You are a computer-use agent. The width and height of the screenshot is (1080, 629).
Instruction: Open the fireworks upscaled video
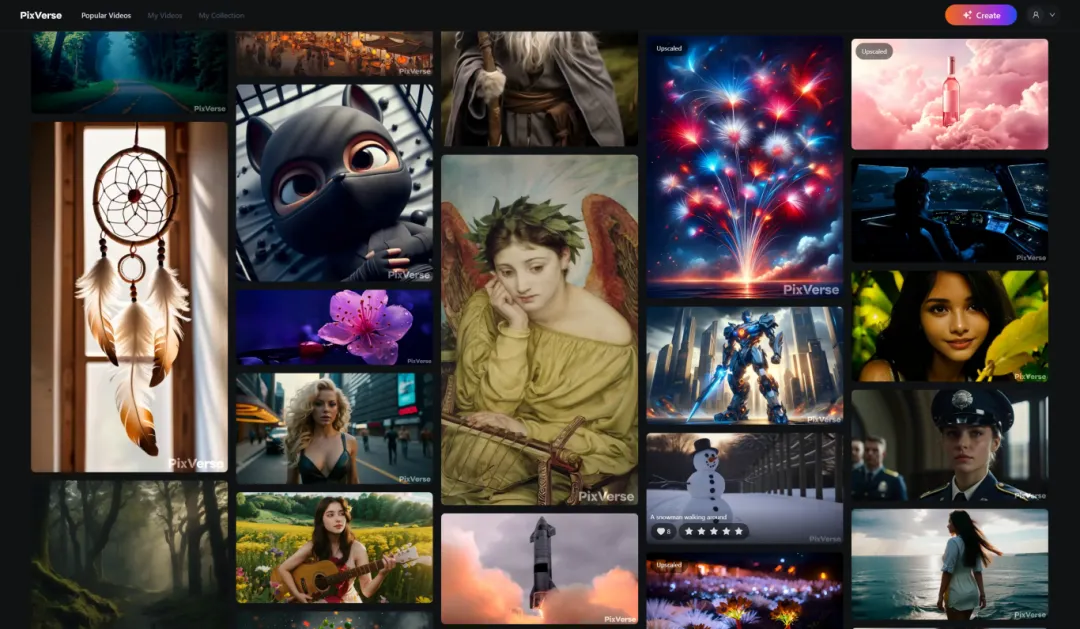tap(744, 167)
